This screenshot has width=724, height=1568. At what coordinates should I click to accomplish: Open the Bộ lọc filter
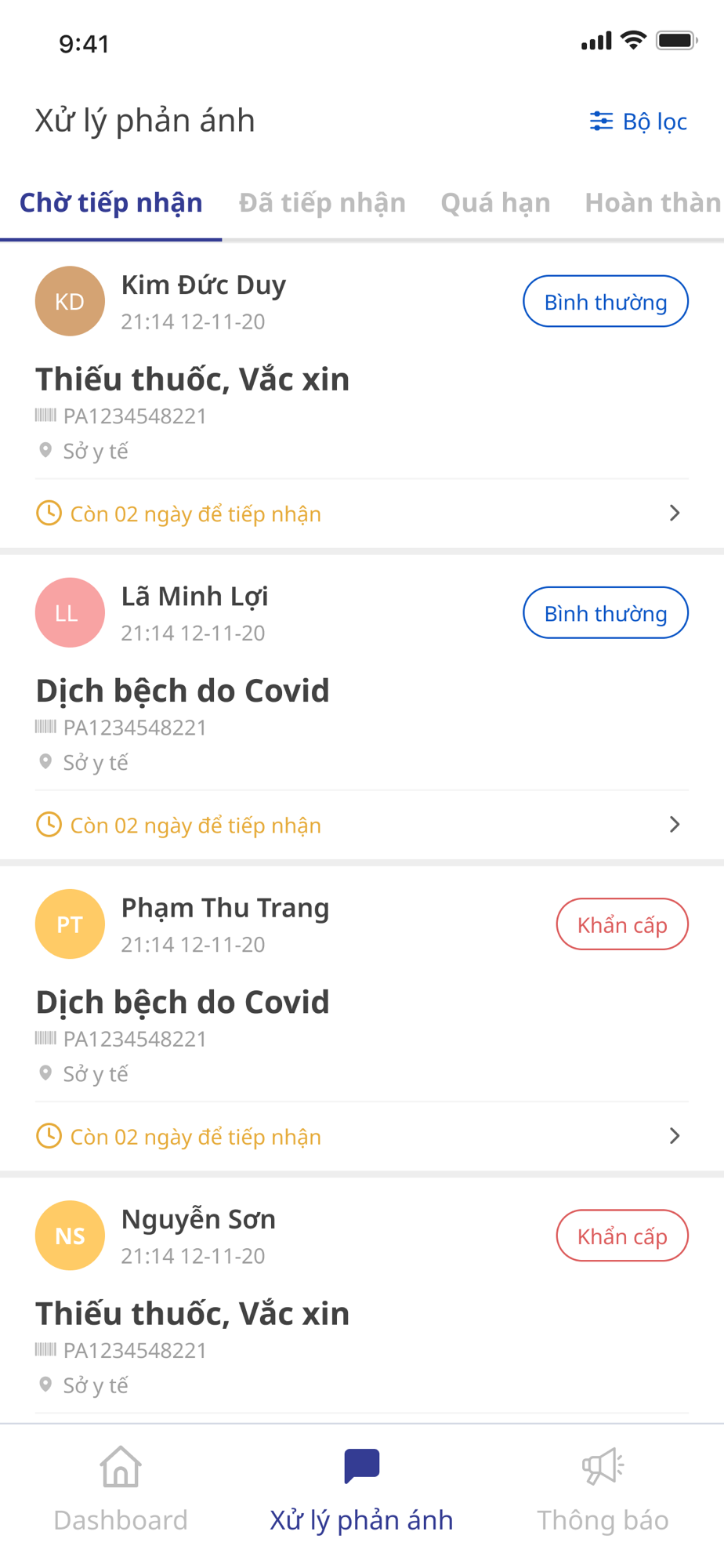click(x=638, y=122)
